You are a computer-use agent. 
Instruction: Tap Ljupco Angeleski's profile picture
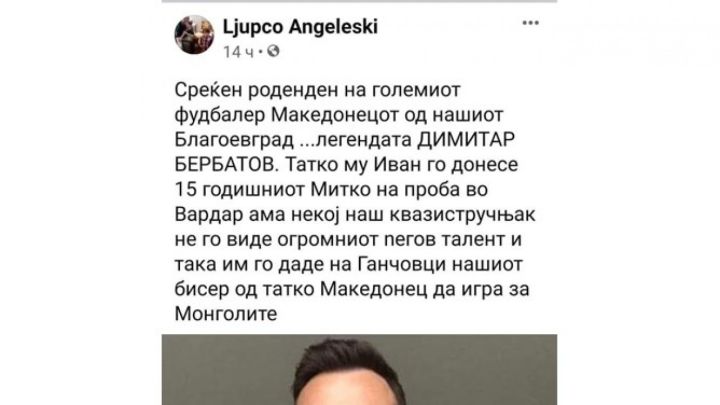[193, 37]
